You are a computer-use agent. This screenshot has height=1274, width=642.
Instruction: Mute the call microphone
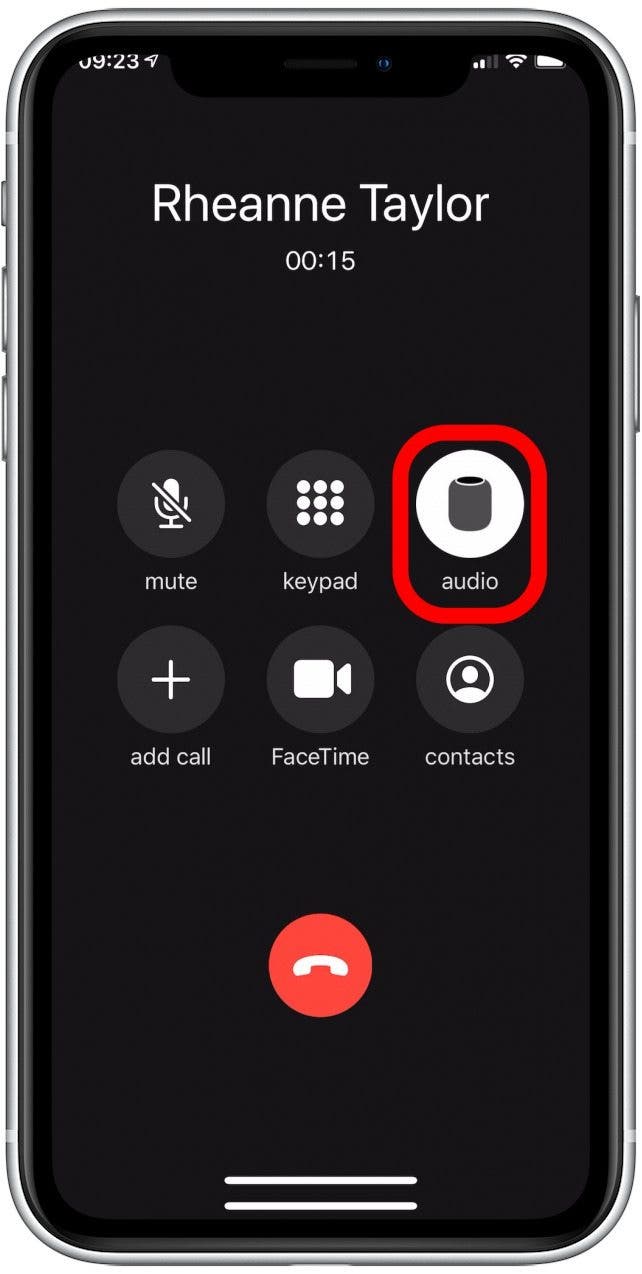[x=171, y=502]
